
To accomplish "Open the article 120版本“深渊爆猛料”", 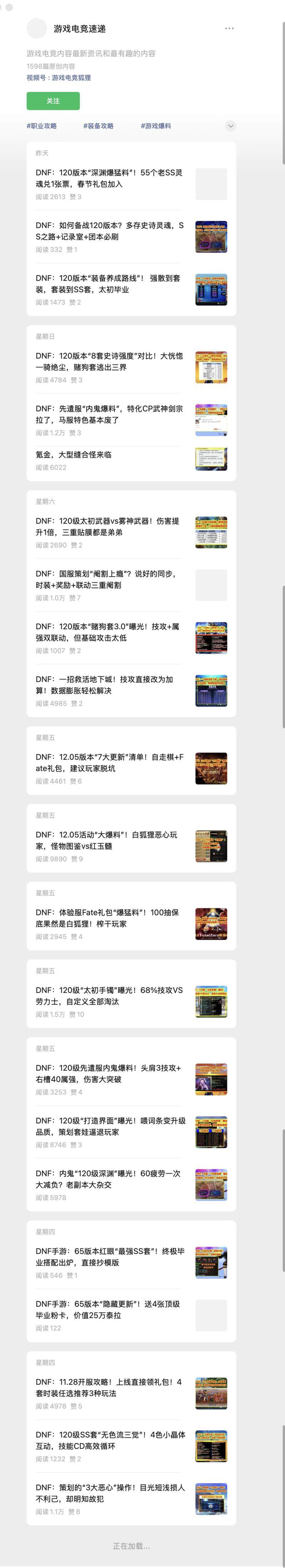I will 109,178.
